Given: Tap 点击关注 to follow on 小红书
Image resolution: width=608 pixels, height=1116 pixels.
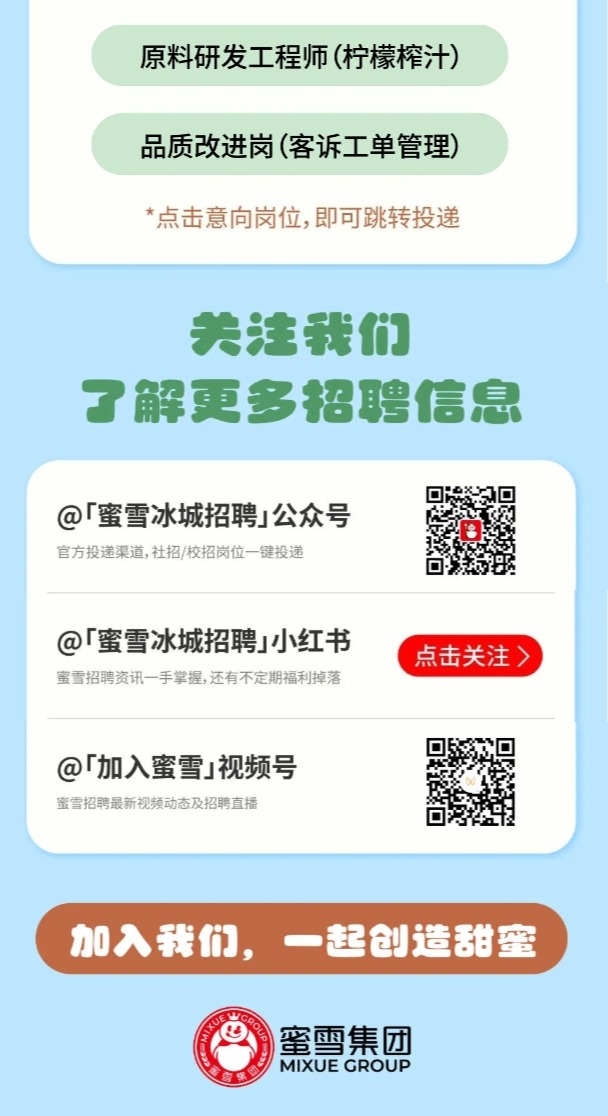Looking at the screenshot, I should click(x=470, y=656).
